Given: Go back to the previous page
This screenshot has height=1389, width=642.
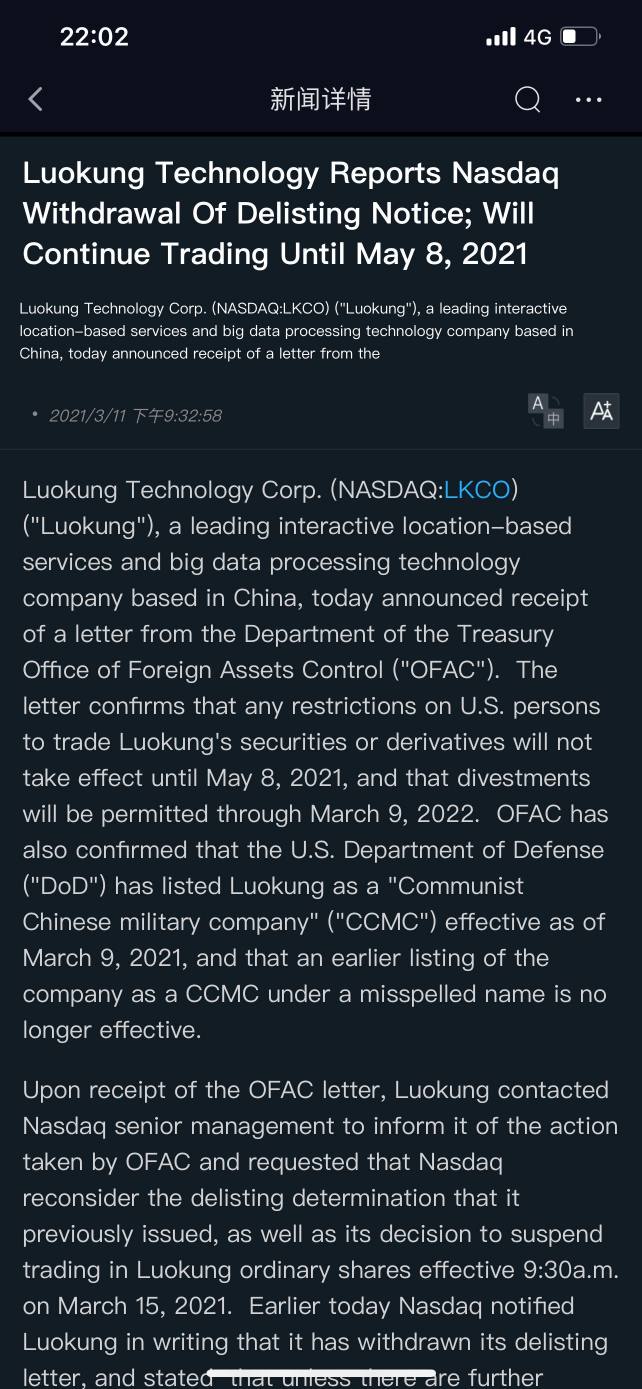Looking at the screenshot, I should tap(36, 99).
